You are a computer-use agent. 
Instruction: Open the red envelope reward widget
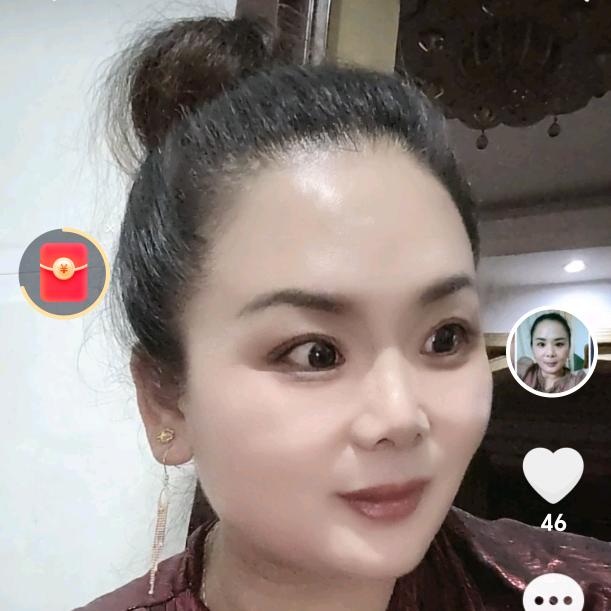click(64, 273)
